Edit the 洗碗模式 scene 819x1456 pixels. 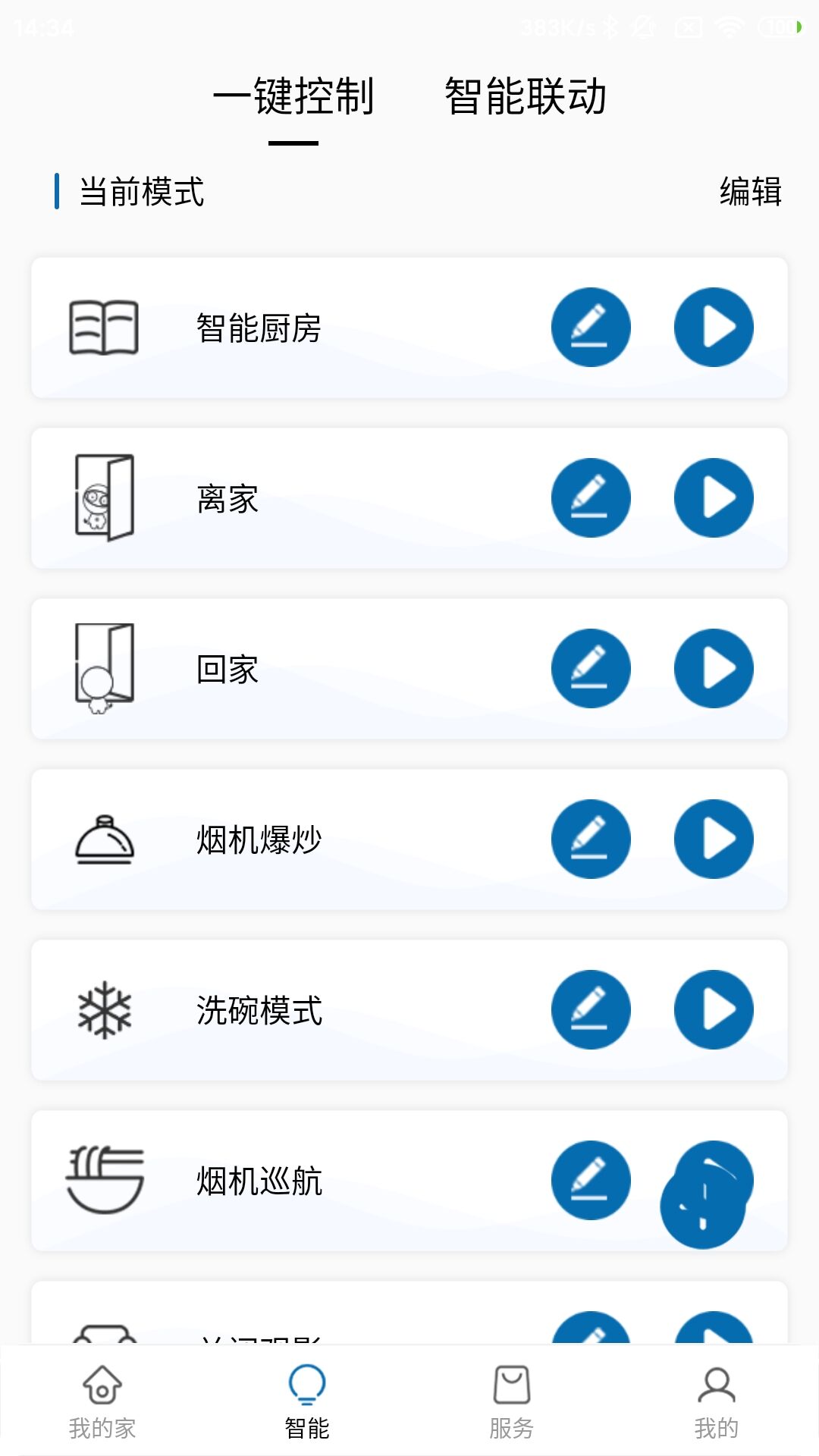coord(591,1009)
